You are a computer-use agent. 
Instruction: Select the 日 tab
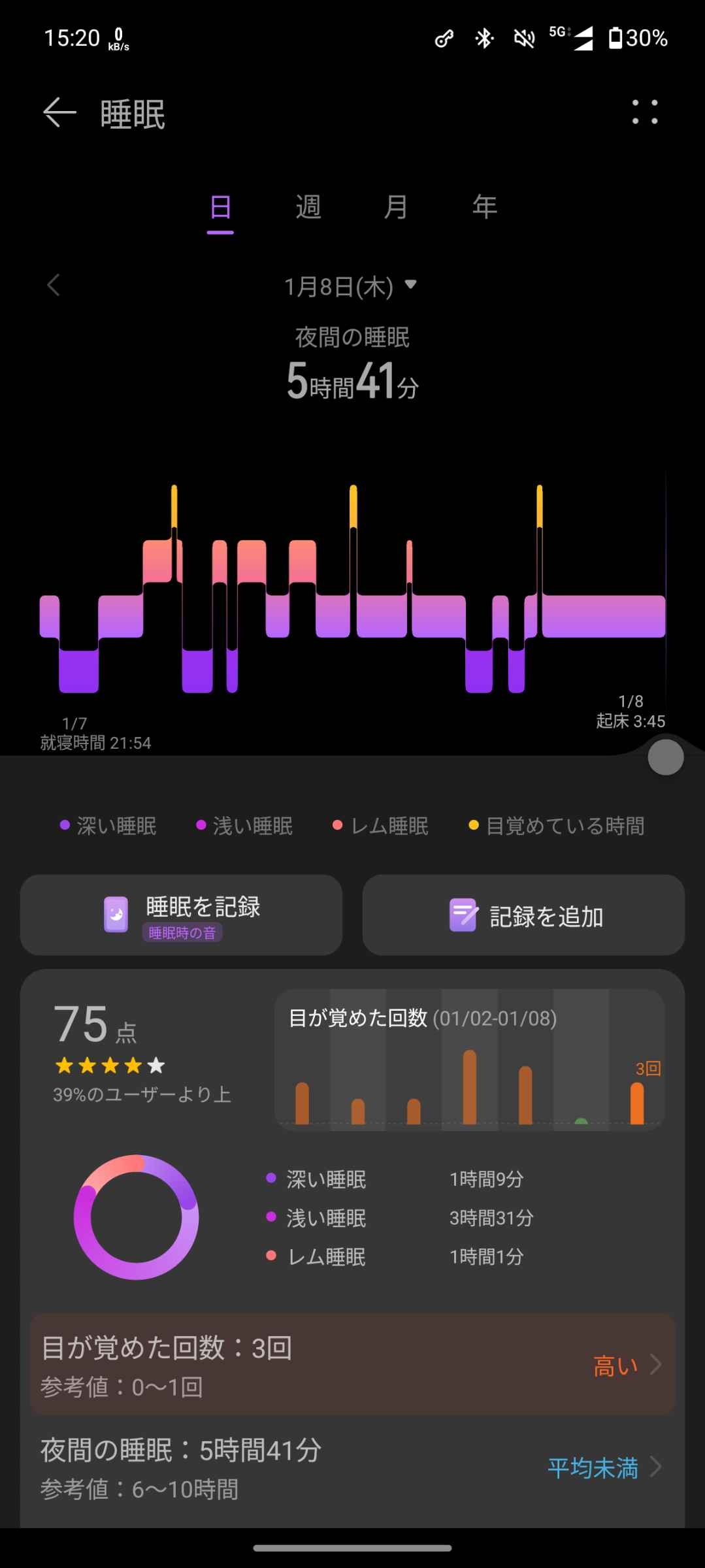(220, 208)
